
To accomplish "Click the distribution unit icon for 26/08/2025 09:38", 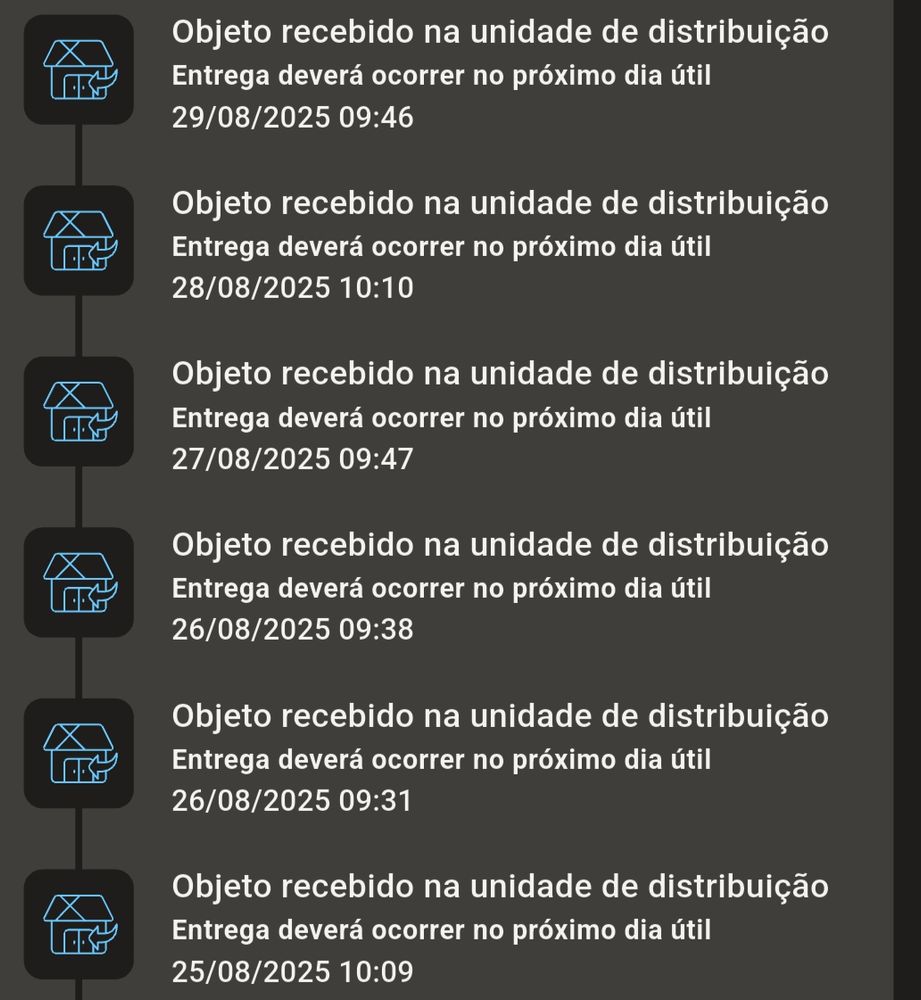I will click(79, 583).
